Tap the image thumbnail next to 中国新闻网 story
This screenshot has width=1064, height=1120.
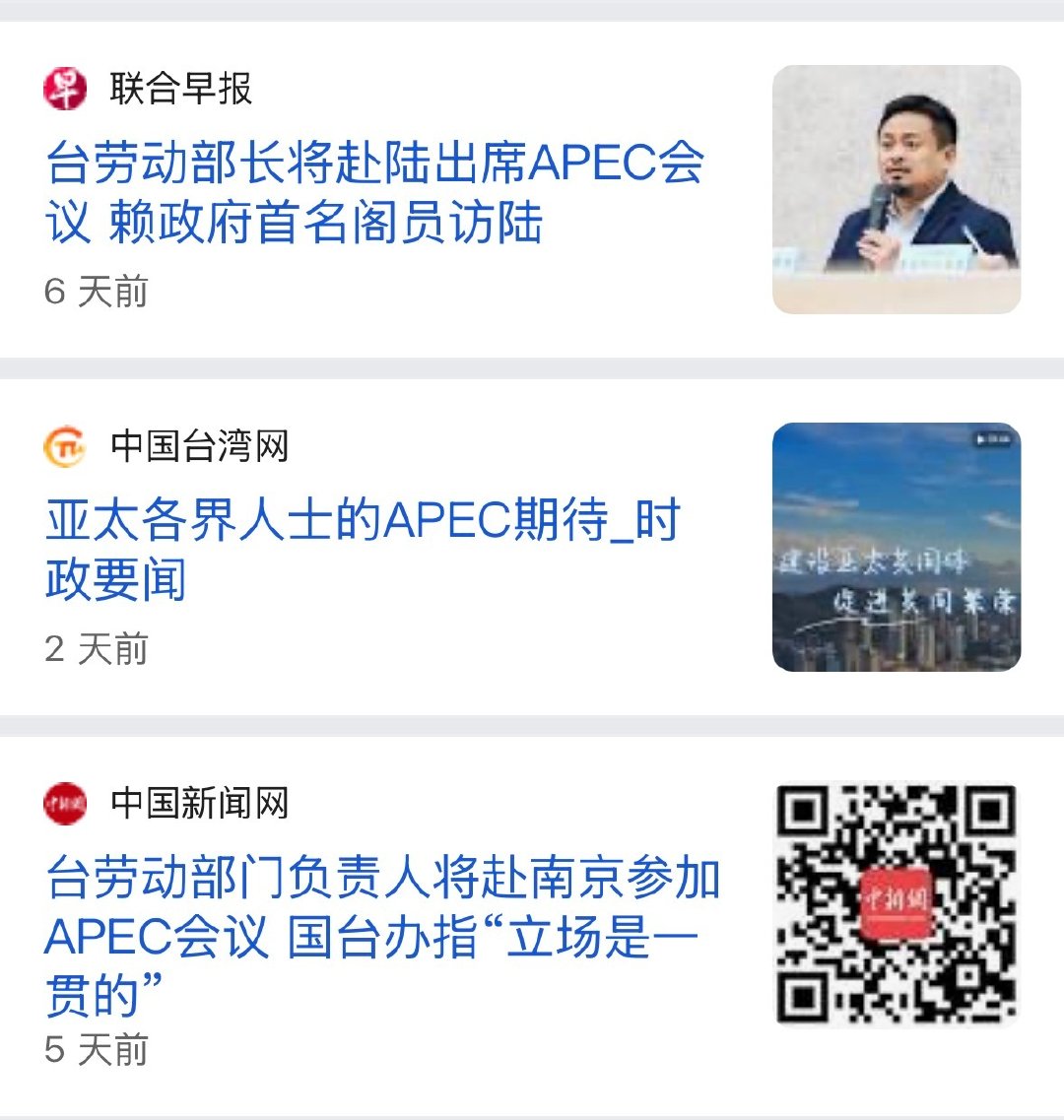(897, 904)
